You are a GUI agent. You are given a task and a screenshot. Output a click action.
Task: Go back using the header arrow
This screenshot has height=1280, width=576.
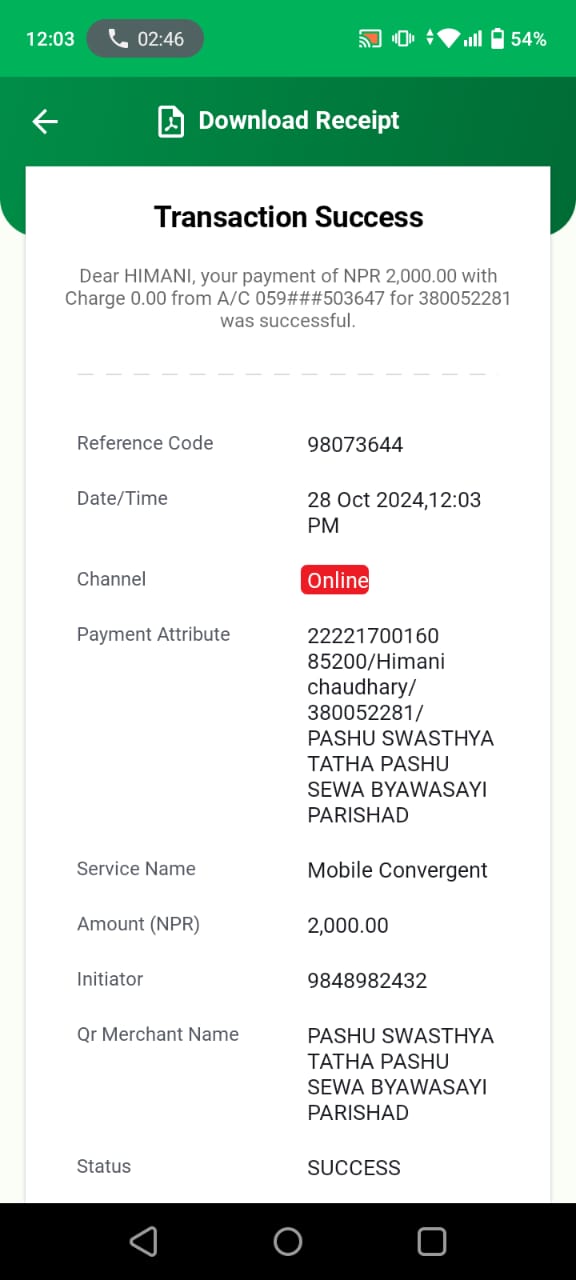(45, 121)
